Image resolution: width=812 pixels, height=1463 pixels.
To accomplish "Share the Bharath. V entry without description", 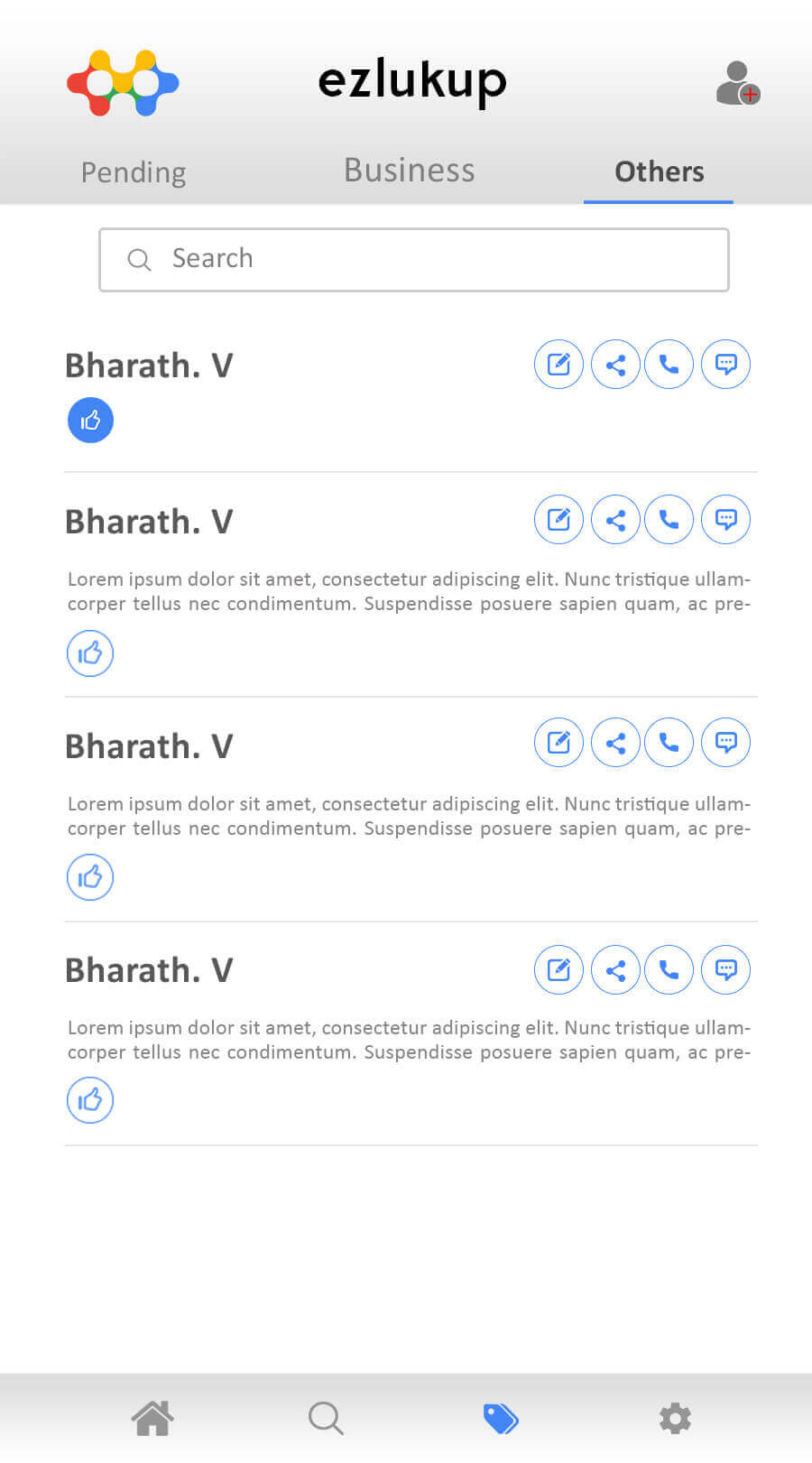I will pyautogui.click(x=615, y=365).
